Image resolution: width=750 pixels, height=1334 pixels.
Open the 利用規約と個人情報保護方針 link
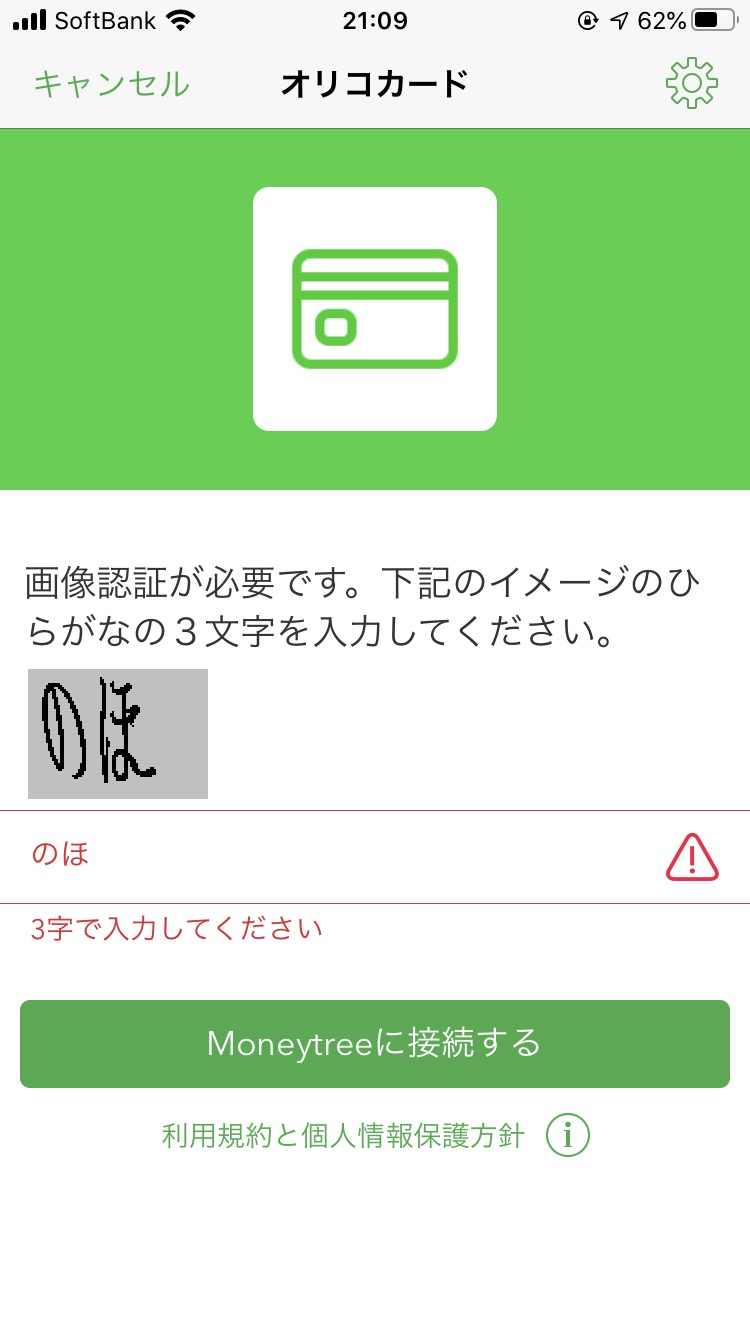(343, 1136)
